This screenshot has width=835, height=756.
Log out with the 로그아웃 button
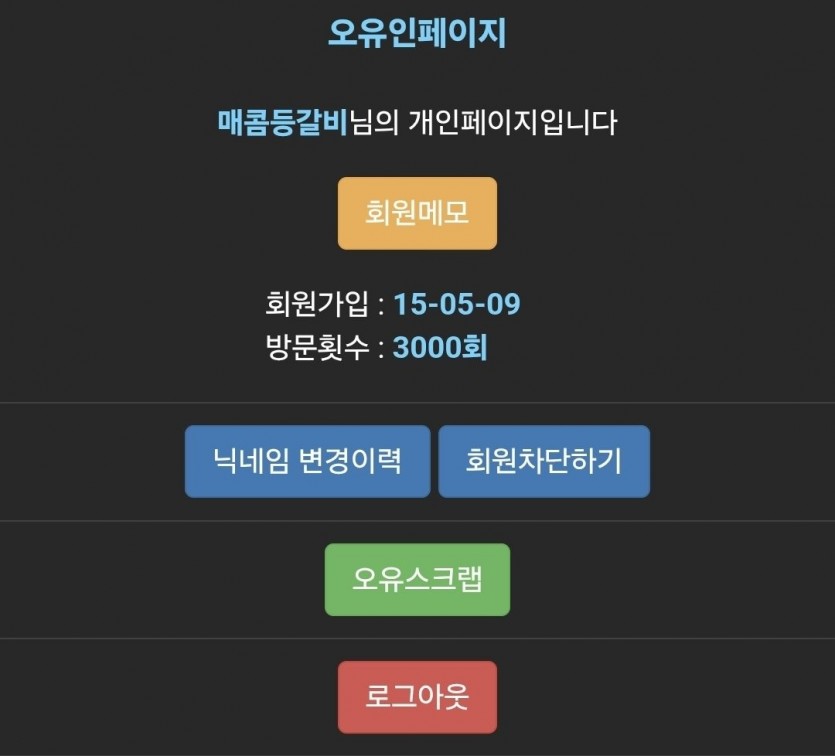(x=417, y=696)
